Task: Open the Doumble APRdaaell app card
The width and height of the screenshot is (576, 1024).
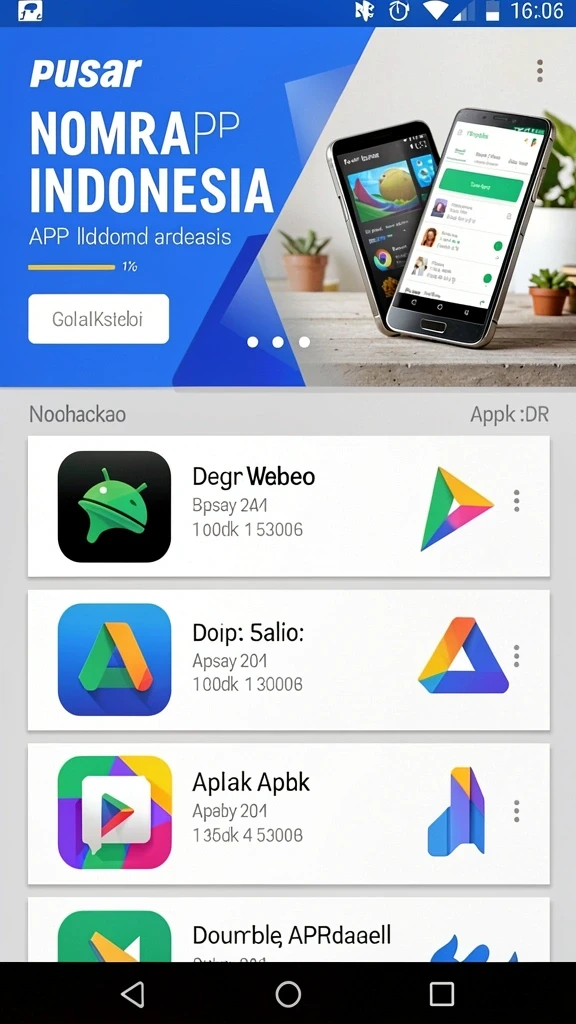Action: [289, 929]
